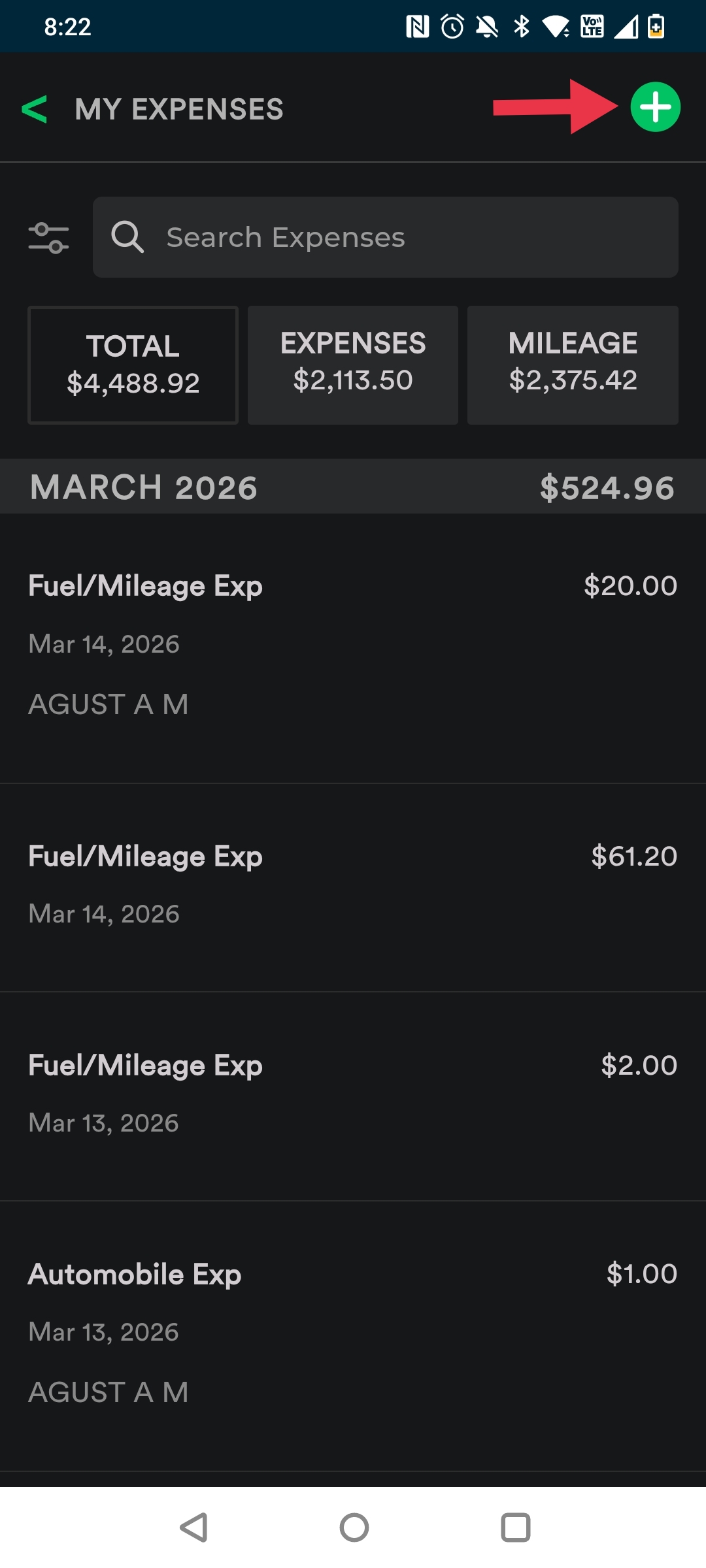Viewport: 706px width, 1568px height.
Task: Open the $61.20 Fuel/Mileage expense
Action: pyautogui.click(x=353, y=885)
